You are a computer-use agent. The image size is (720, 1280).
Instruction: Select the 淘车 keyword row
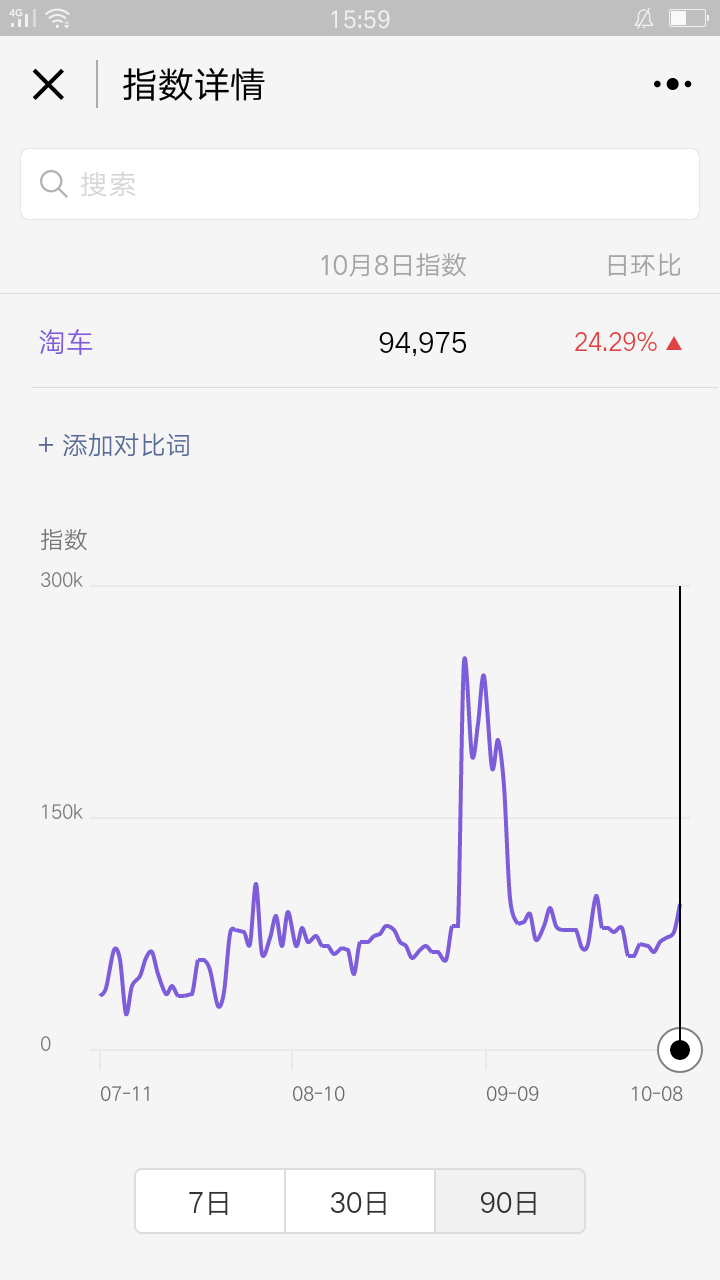360,343
